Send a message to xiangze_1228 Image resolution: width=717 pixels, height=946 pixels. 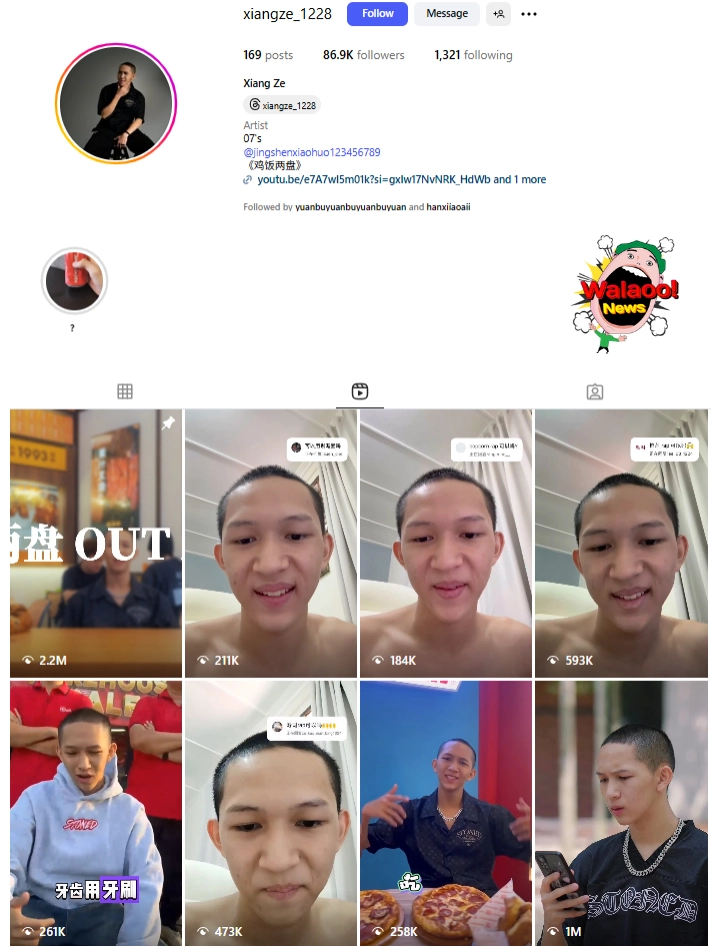[447, 14]
